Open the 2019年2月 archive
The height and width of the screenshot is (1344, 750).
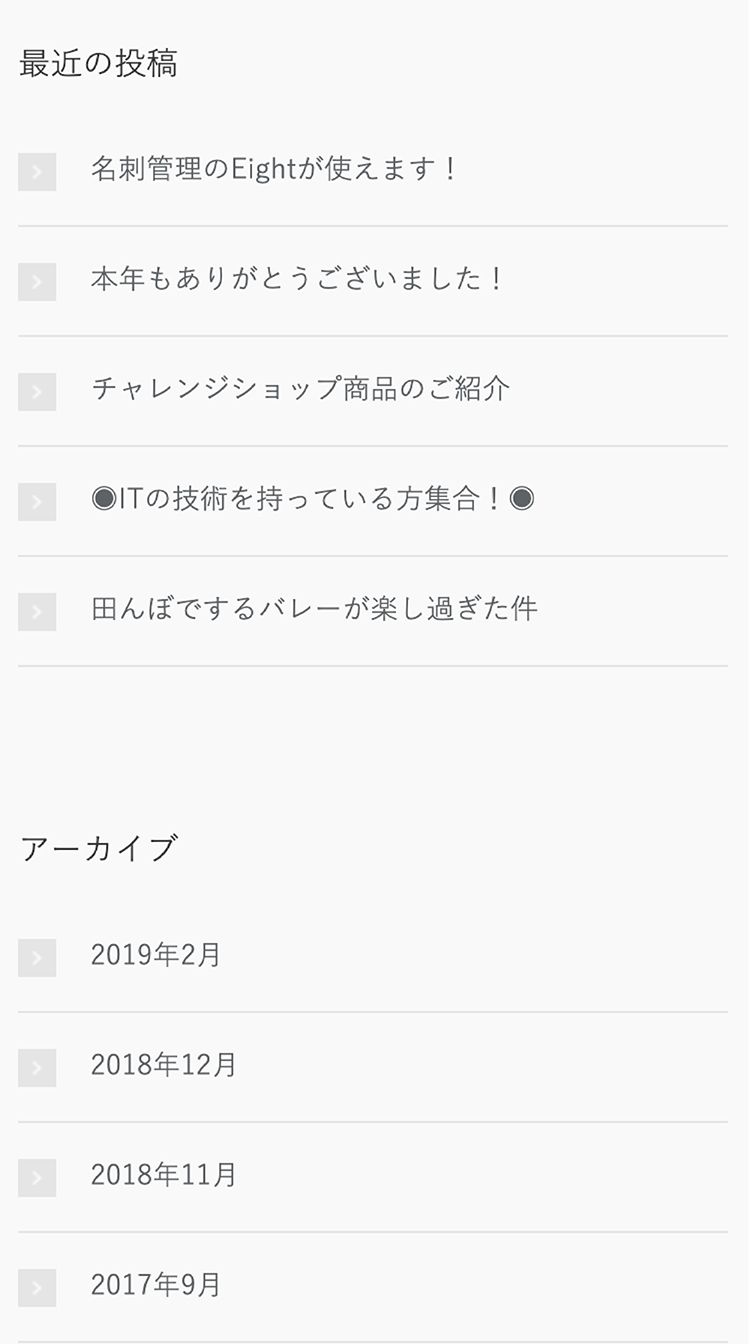point(156,956)
